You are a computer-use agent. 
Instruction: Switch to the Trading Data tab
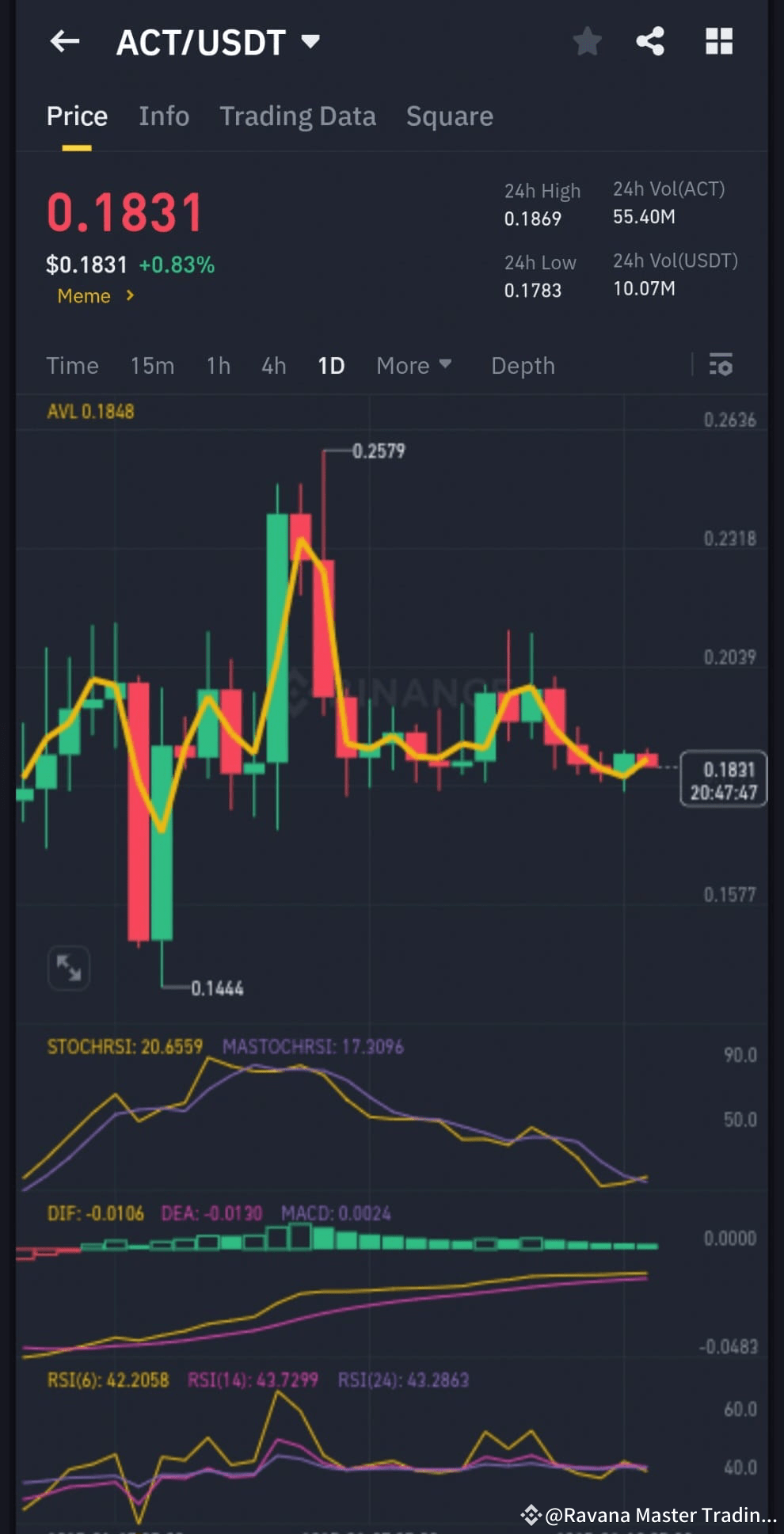(x=299, y=116)
